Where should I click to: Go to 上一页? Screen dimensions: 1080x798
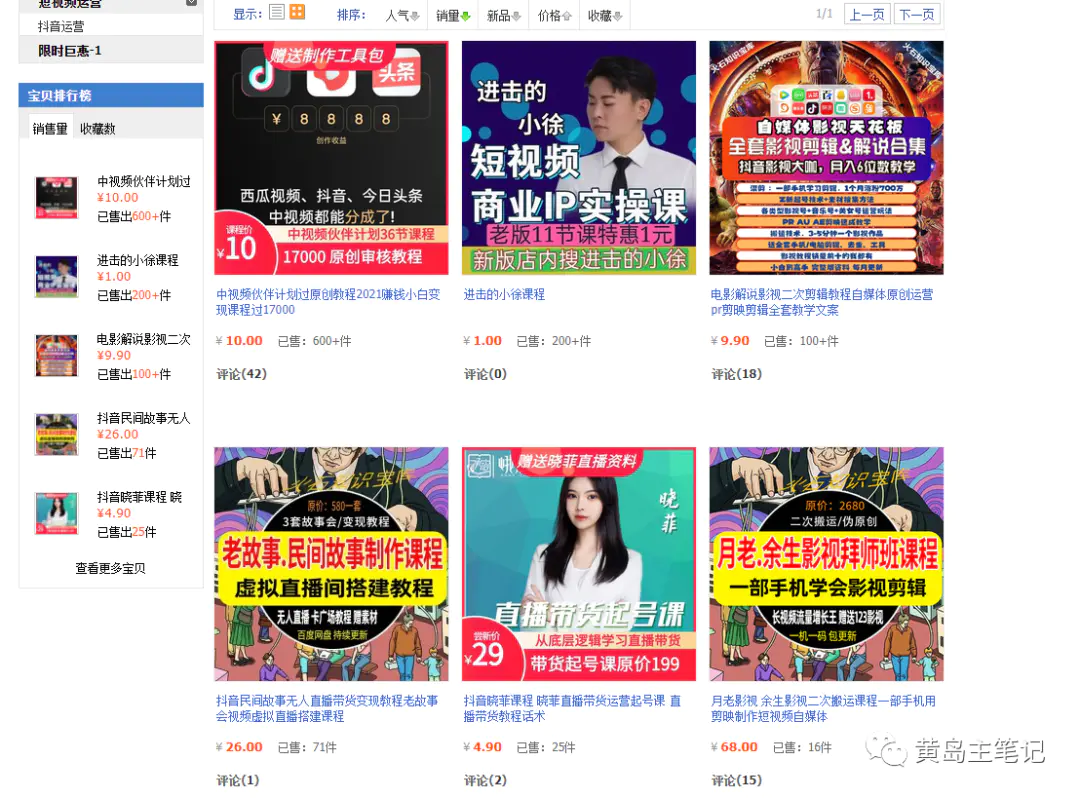coord(866,15)
